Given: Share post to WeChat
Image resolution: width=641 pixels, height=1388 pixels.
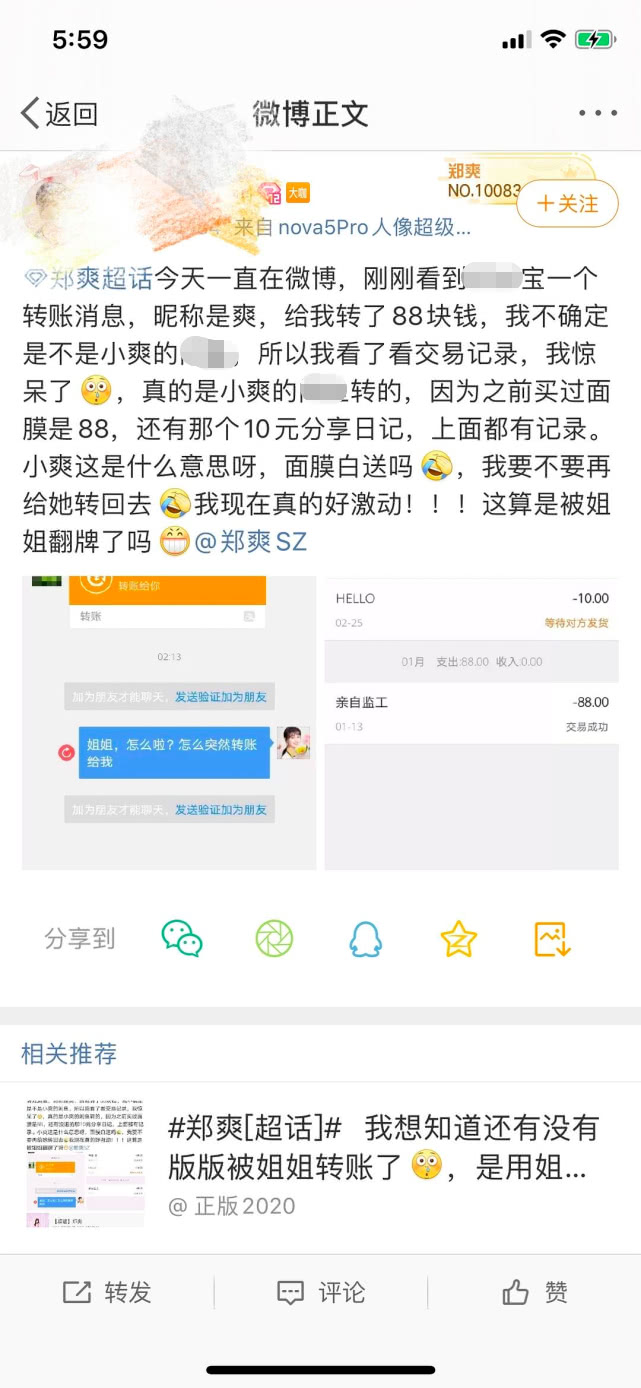Looking at the screenshot, I should coord(182,938).
